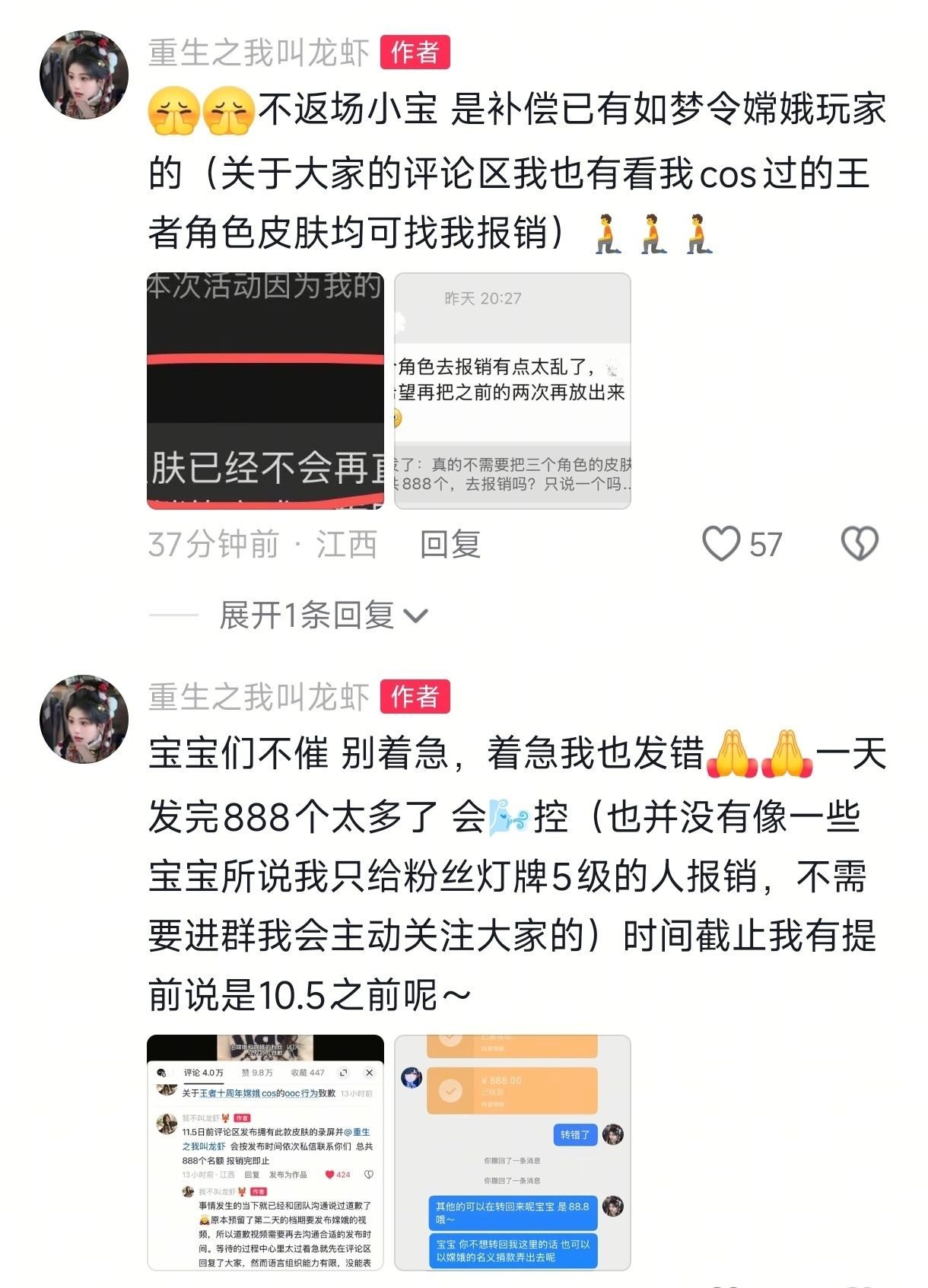
Task: Dislike the comment about 不返场小宝
Action: [x=860, y=544]
